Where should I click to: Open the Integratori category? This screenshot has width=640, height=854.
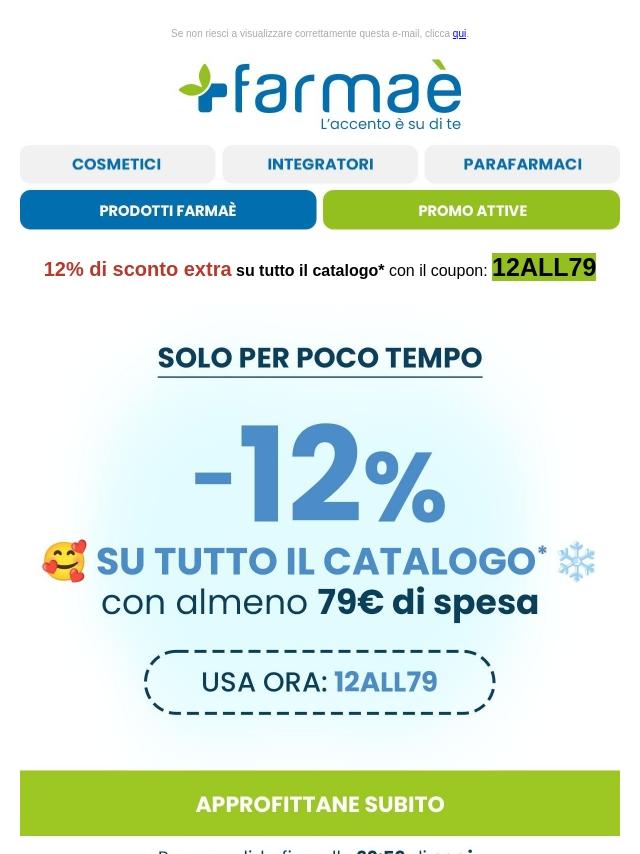pos(320,164)
